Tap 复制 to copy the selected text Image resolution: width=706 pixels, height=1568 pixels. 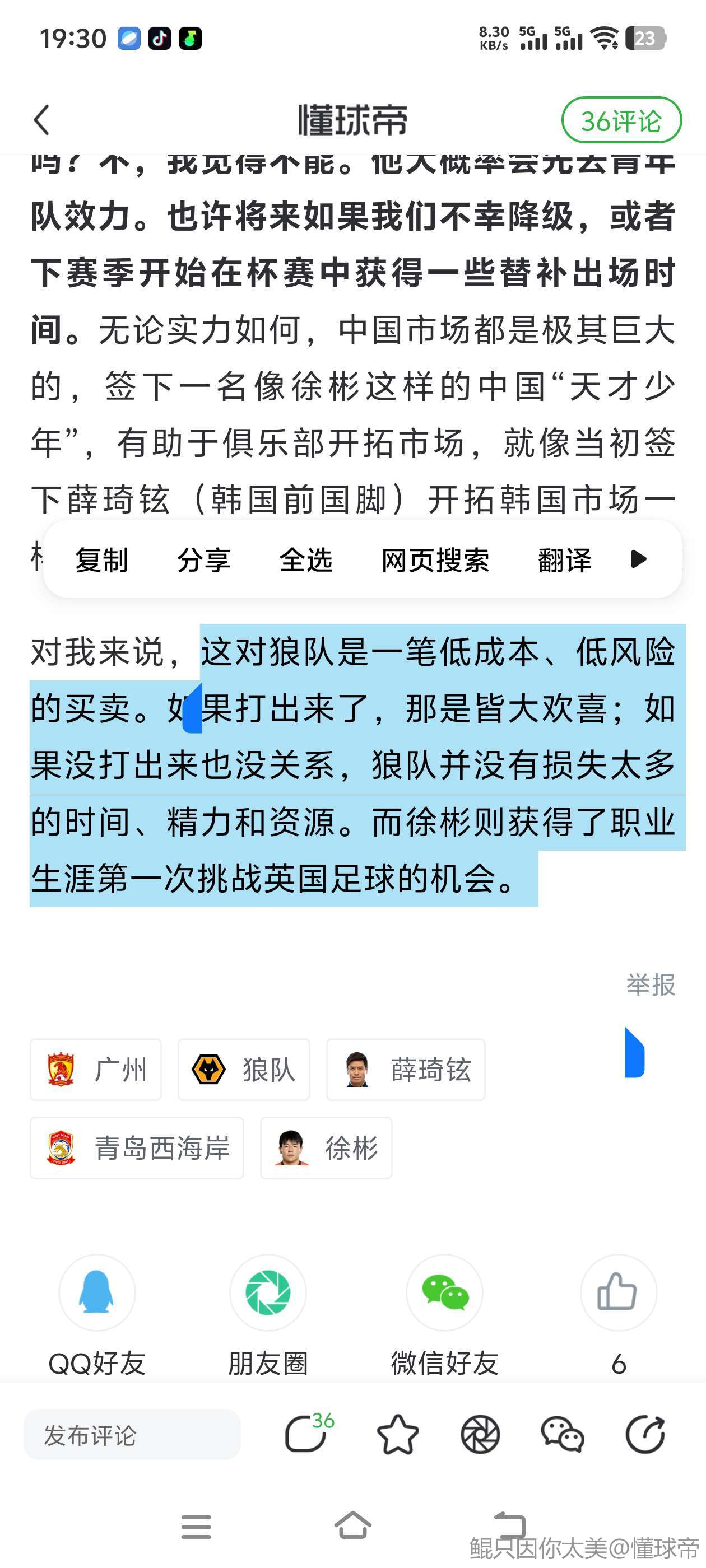point(101,559)
